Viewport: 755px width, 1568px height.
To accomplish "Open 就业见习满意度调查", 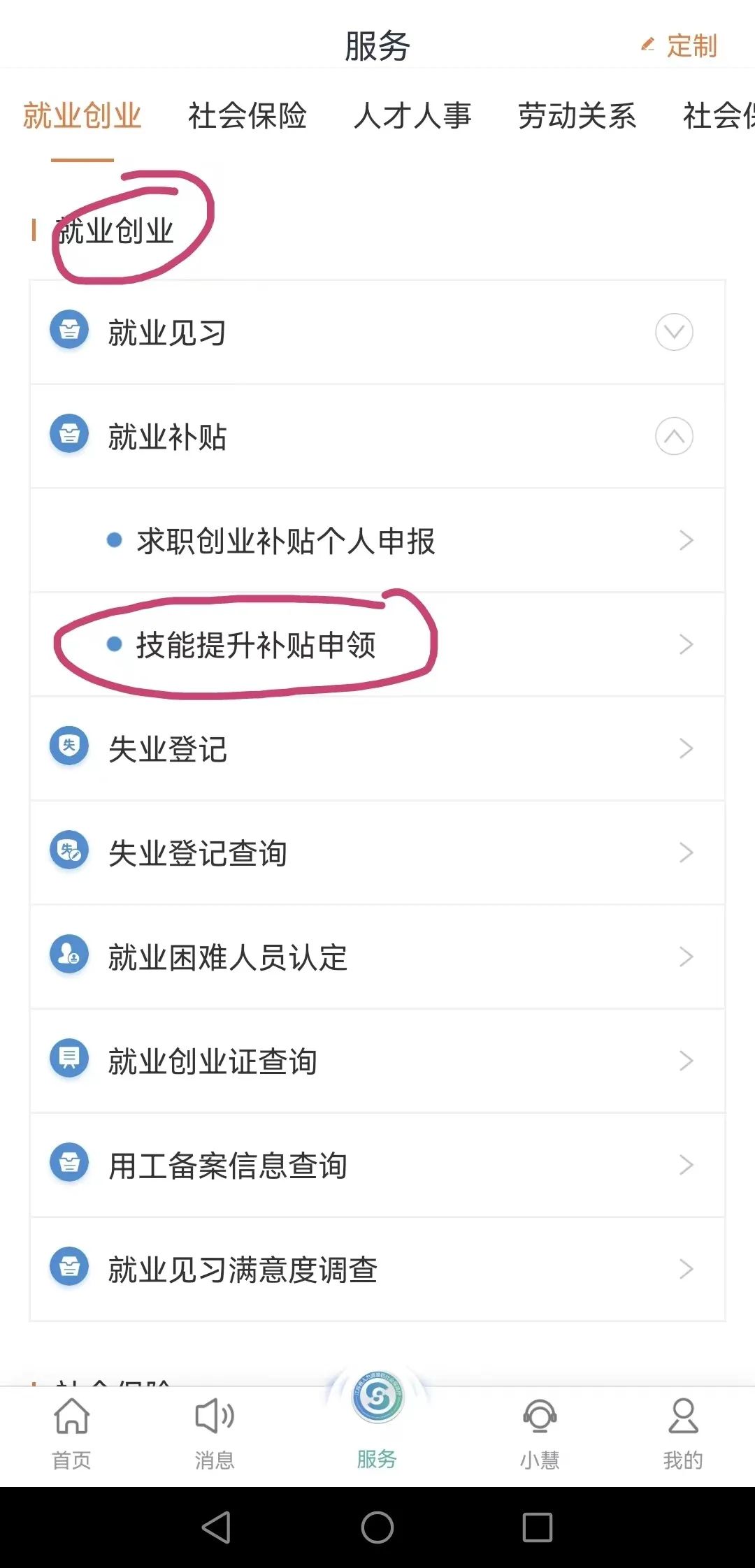I will click(377, 1270).
